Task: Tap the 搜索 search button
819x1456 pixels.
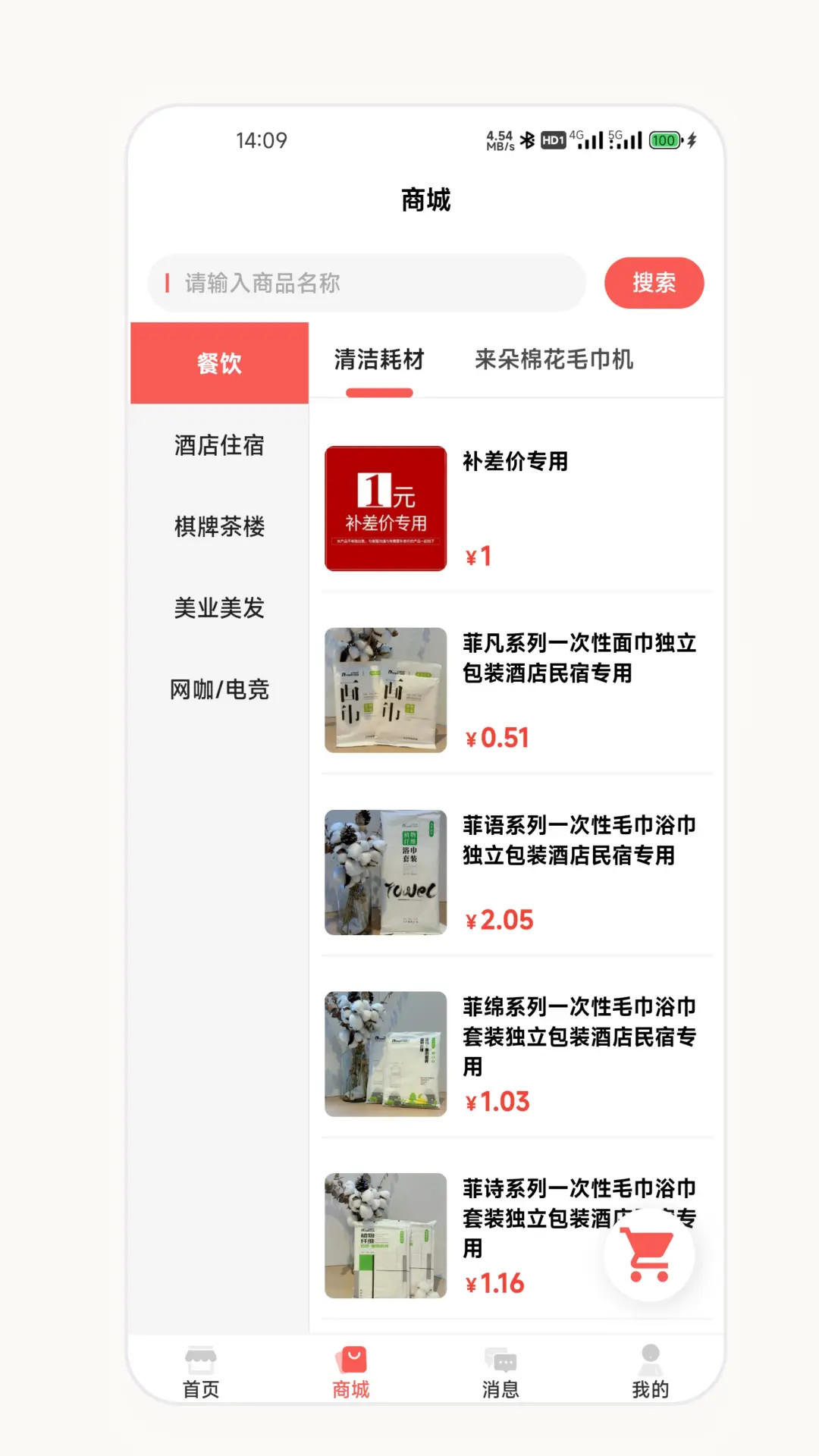Action: 654,282
